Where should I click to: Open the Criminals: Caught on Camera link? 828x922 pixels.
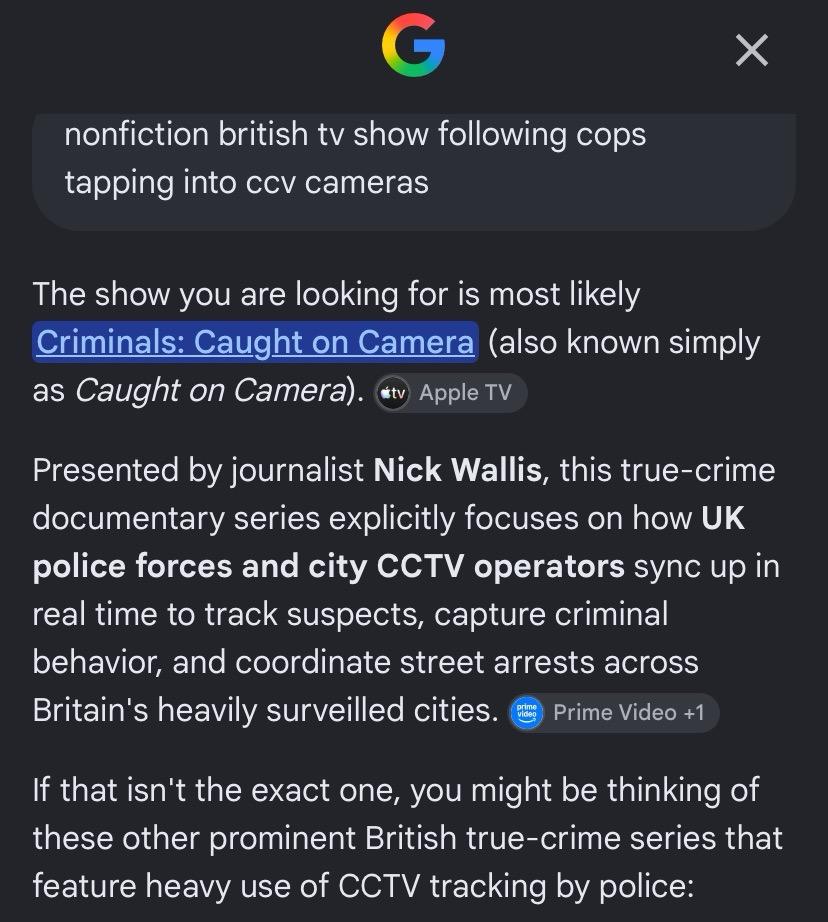255,342
